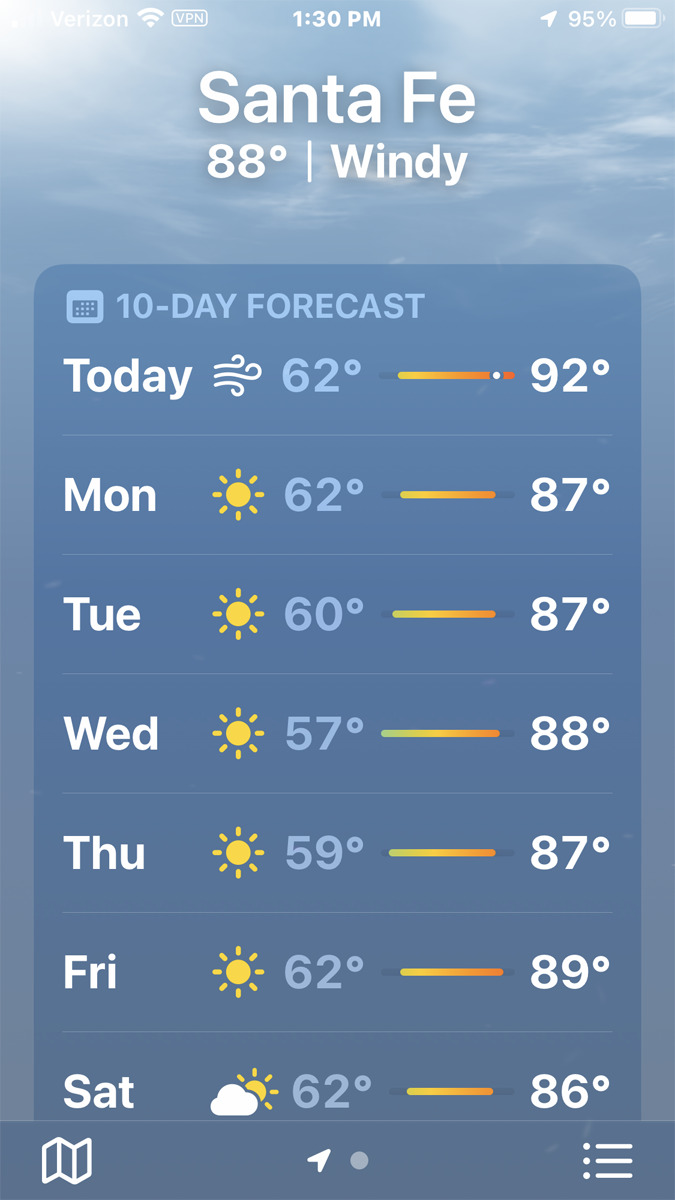Image resolution: width=675 pixels, height=1200 pixels.
Task: Open Today's forecast details
Action: point(337,376)
